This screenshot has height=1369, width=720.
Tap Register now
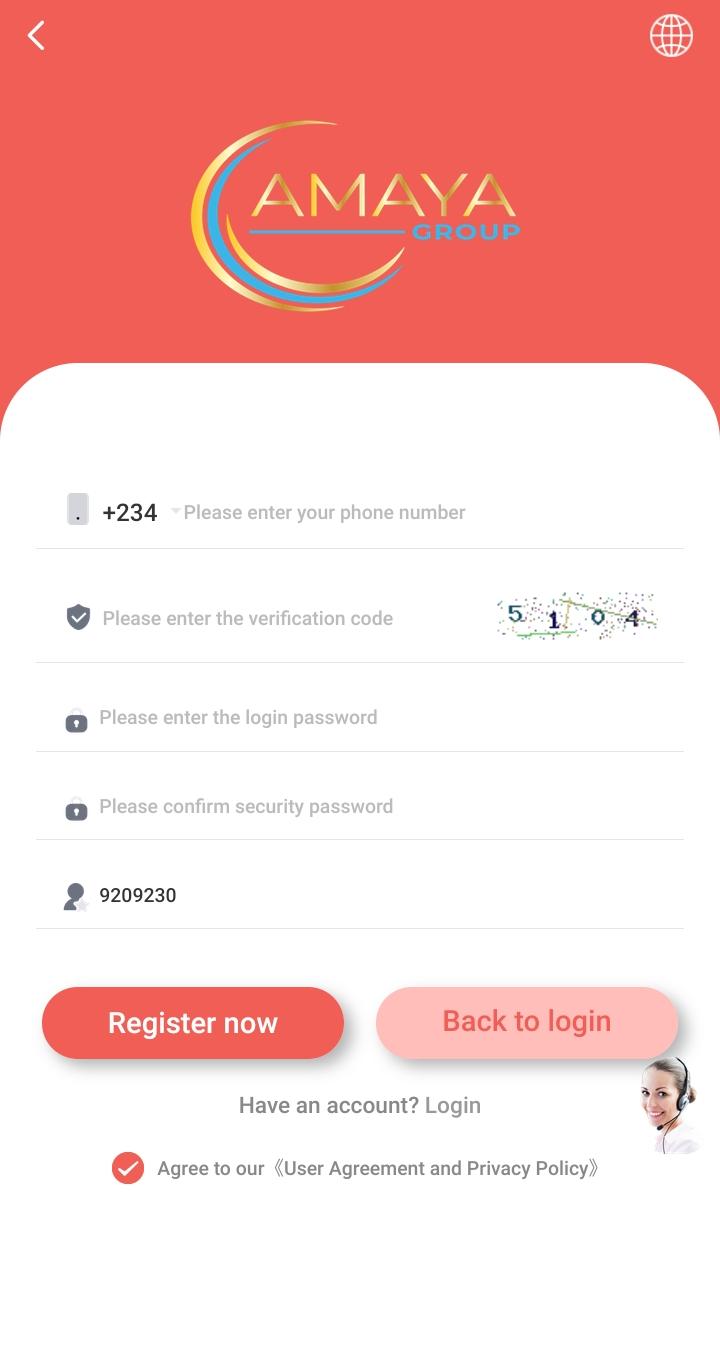193,1023
